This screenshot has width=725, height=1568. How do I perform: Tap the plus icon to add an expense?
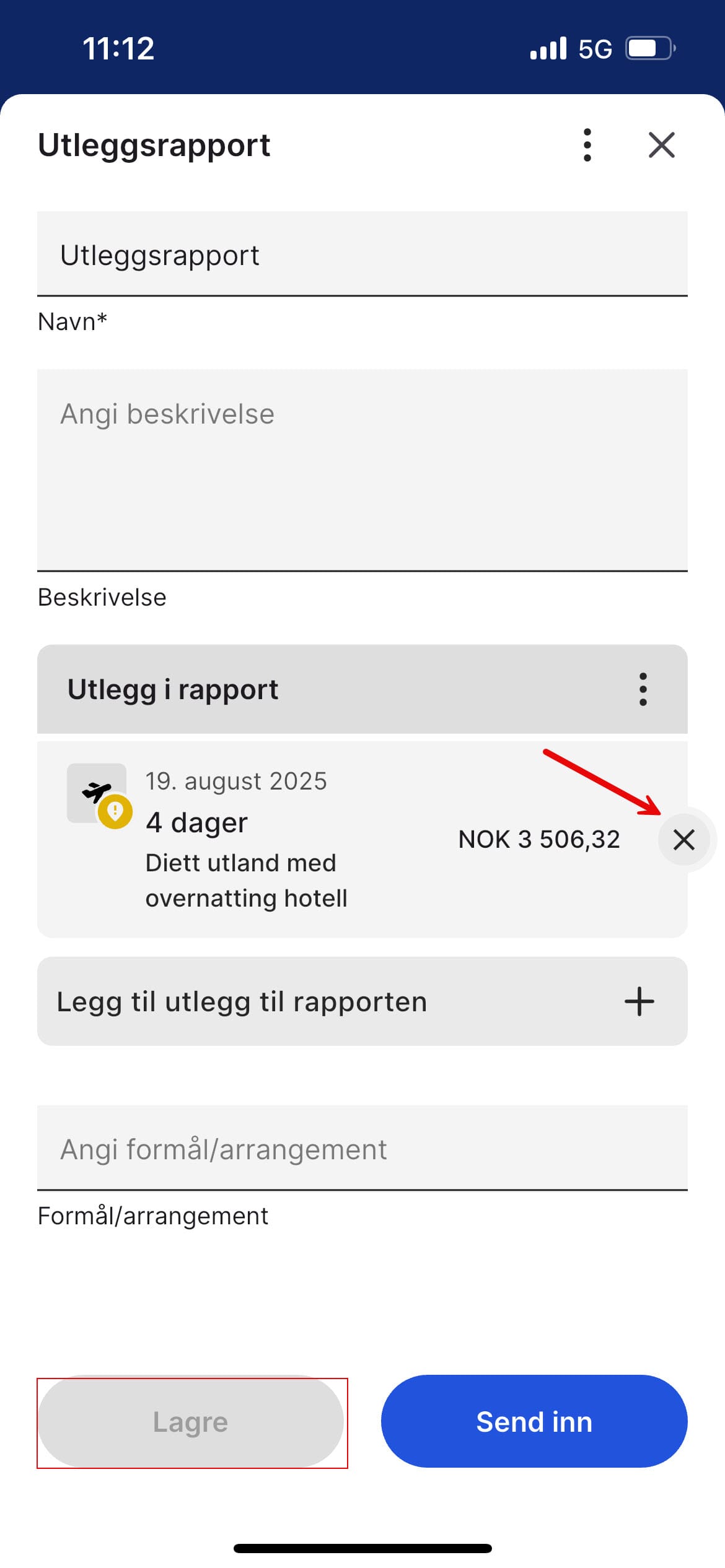638,1001
